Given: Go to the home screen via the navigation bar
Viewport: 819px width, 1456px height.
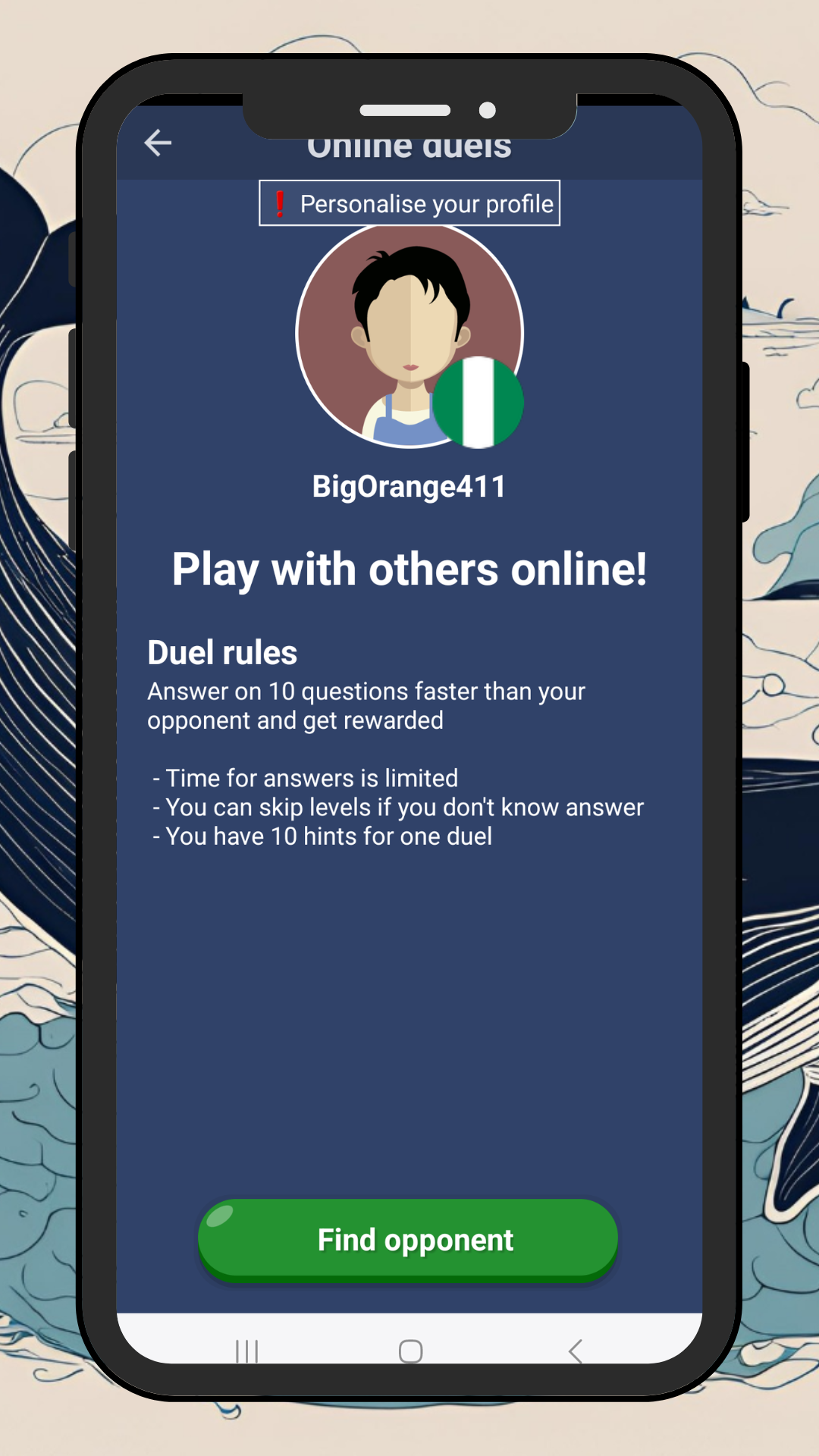Looking at the screenshot, I should point(410,1351).
